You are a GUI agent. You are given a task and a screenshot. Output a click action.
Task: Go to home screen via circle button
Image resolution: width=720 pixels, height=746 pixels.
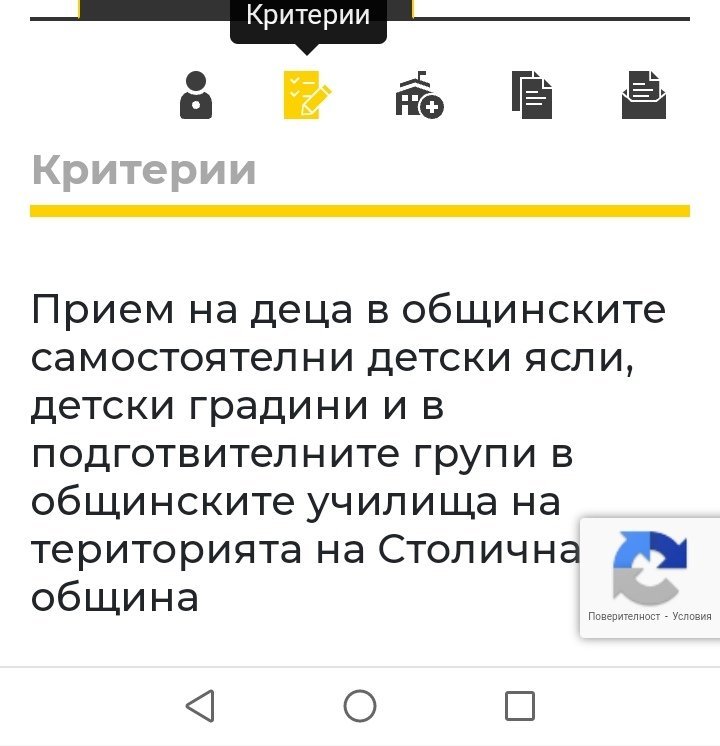(x=360, y=706)
